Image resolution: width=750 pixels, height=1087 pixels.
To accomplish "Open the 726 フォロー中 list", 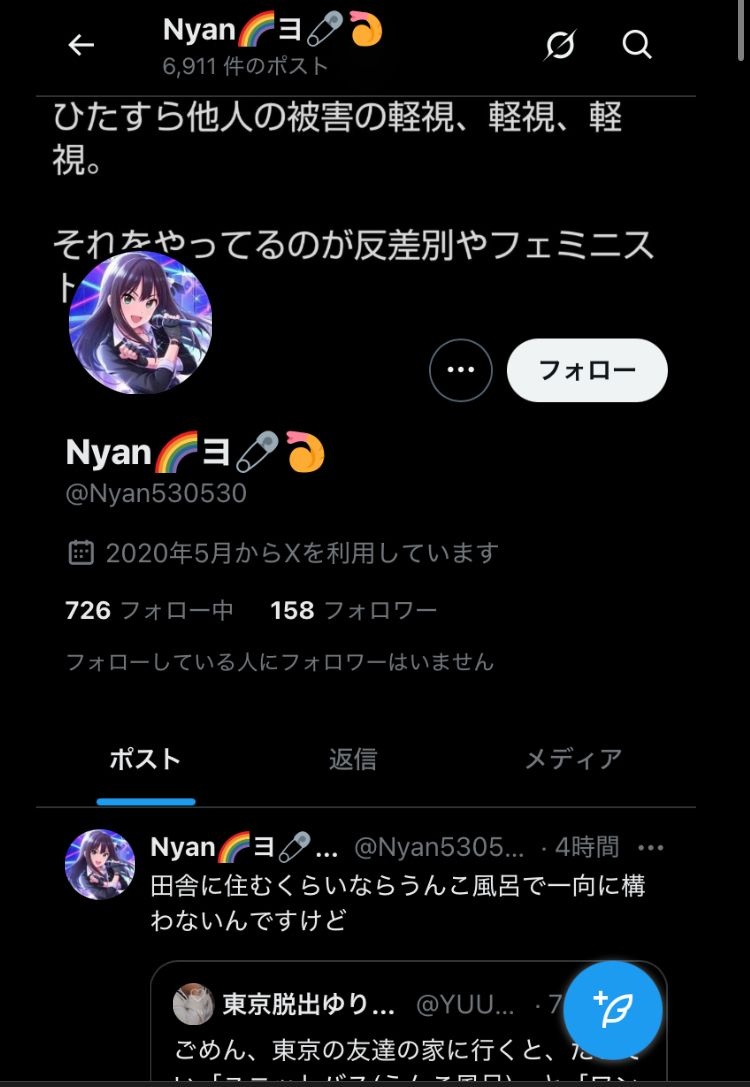I will pos(149,610).
